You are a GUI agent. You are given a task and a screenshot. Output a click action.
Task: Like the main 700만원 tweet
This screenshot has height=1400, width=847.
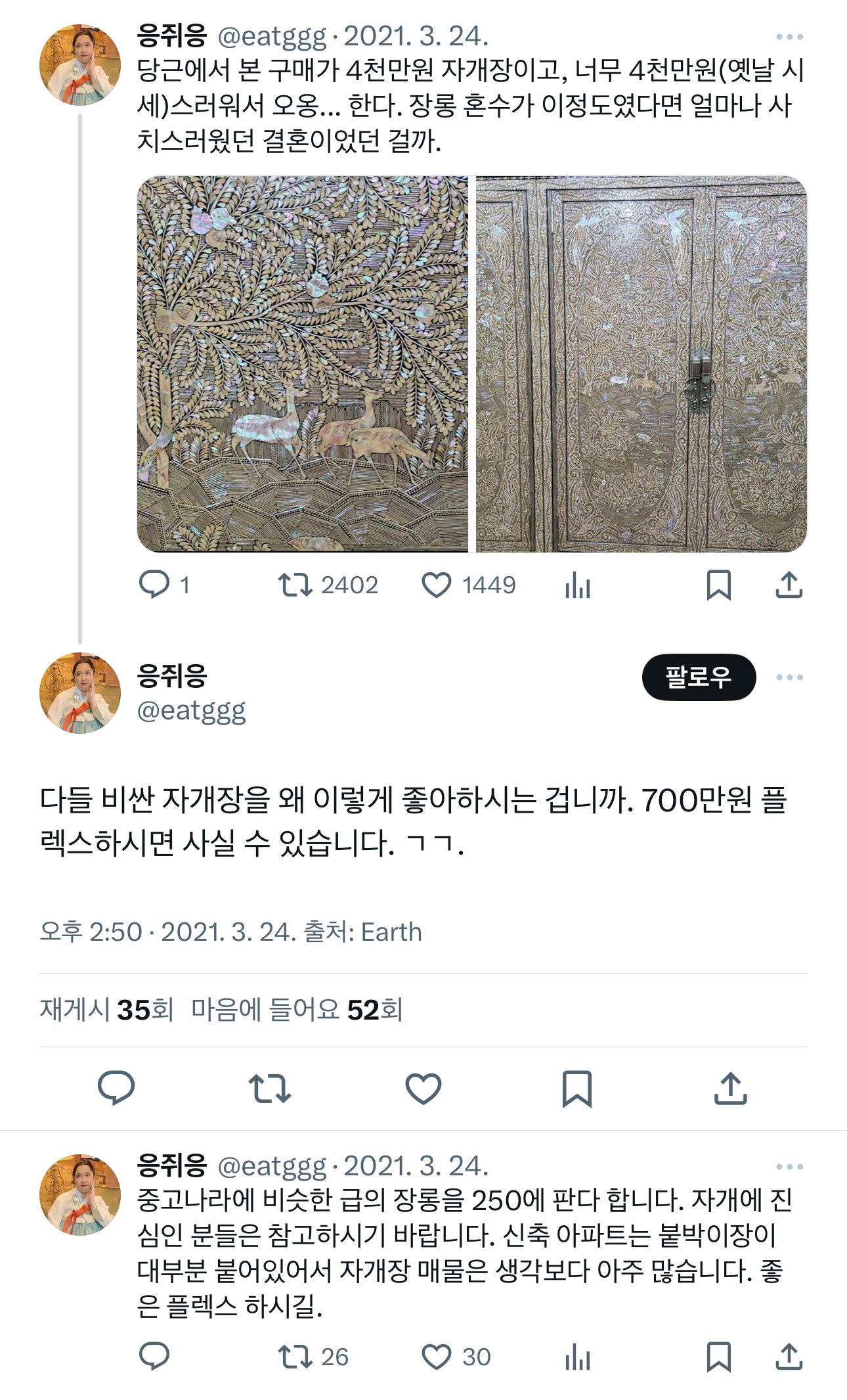click(x=423, y=1089)
